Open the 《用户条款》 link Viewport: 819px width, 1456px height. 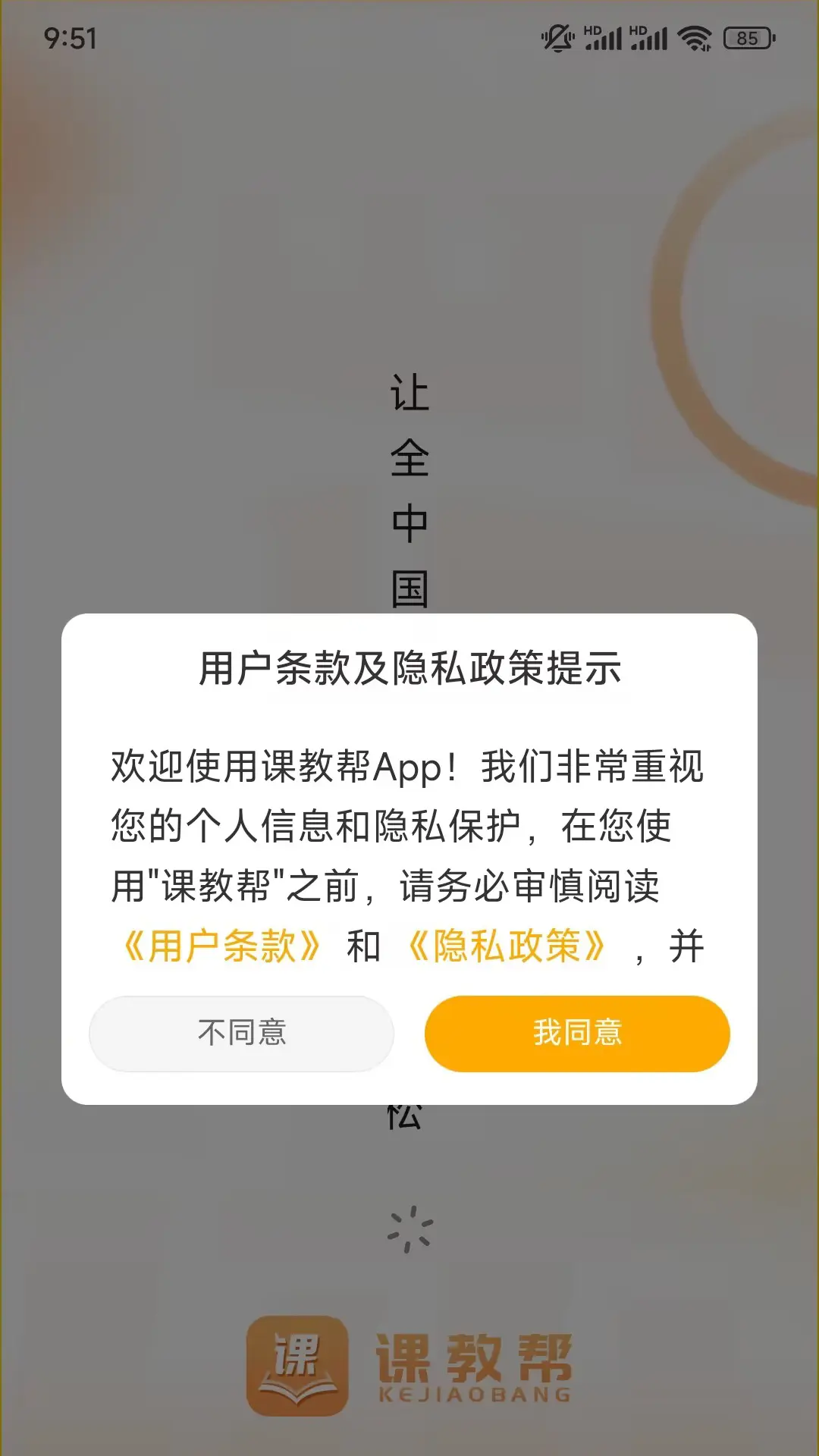(221, 946)
